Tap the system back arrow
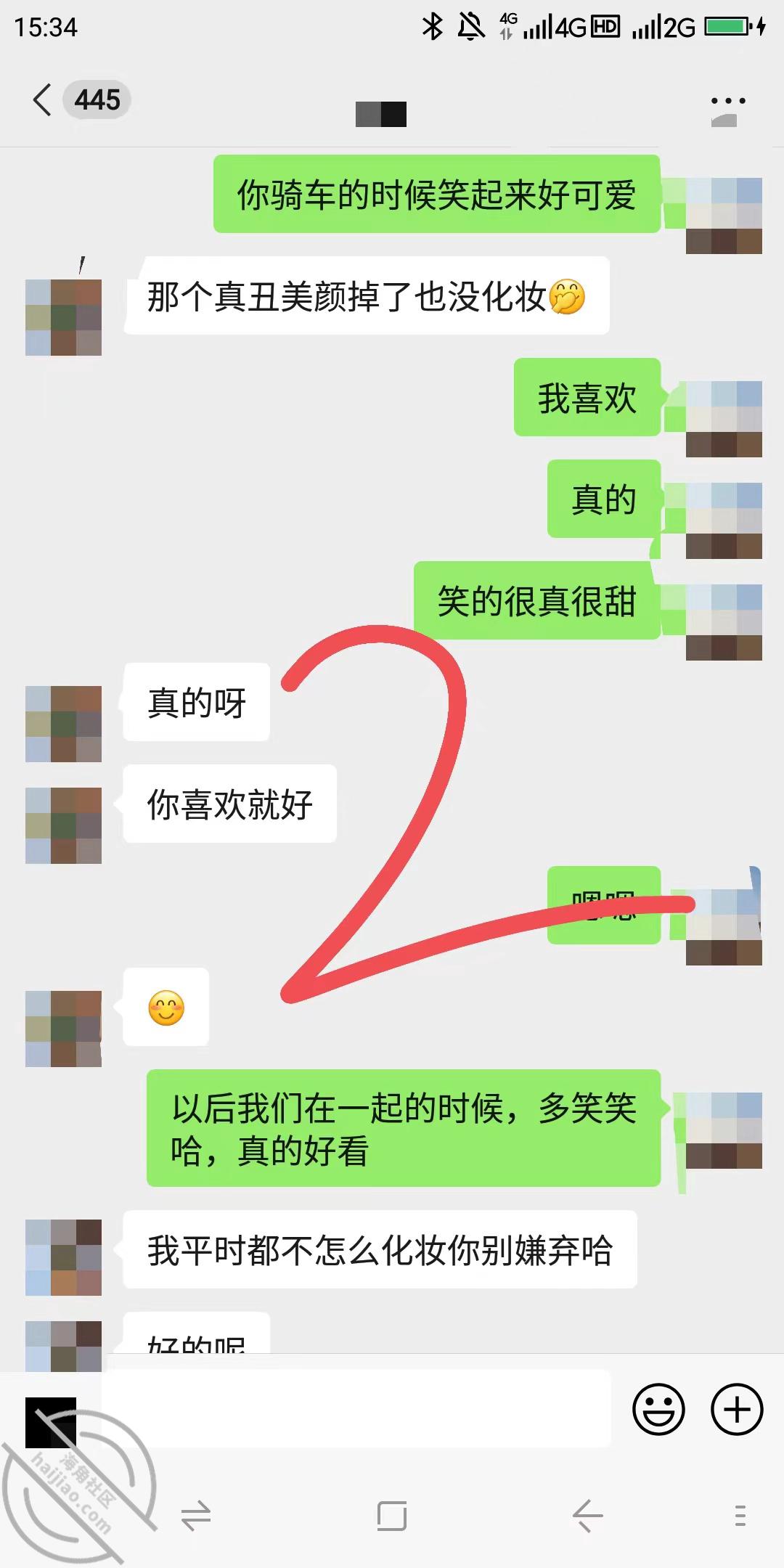This screenshot has width=784, height=1568. (x=587, y=1516)
